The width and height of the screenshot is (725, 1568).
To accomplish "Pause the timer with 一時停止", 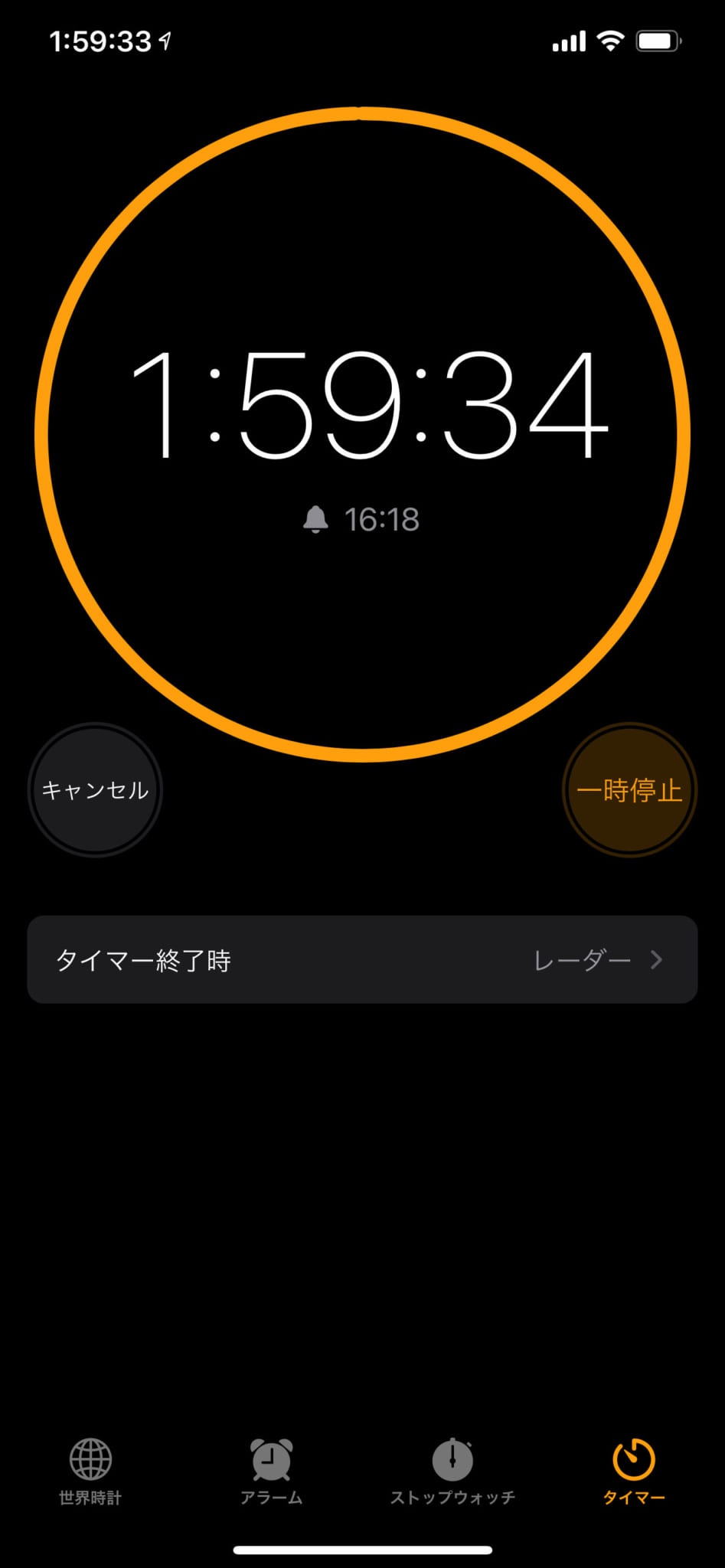I will click(629, 789).
